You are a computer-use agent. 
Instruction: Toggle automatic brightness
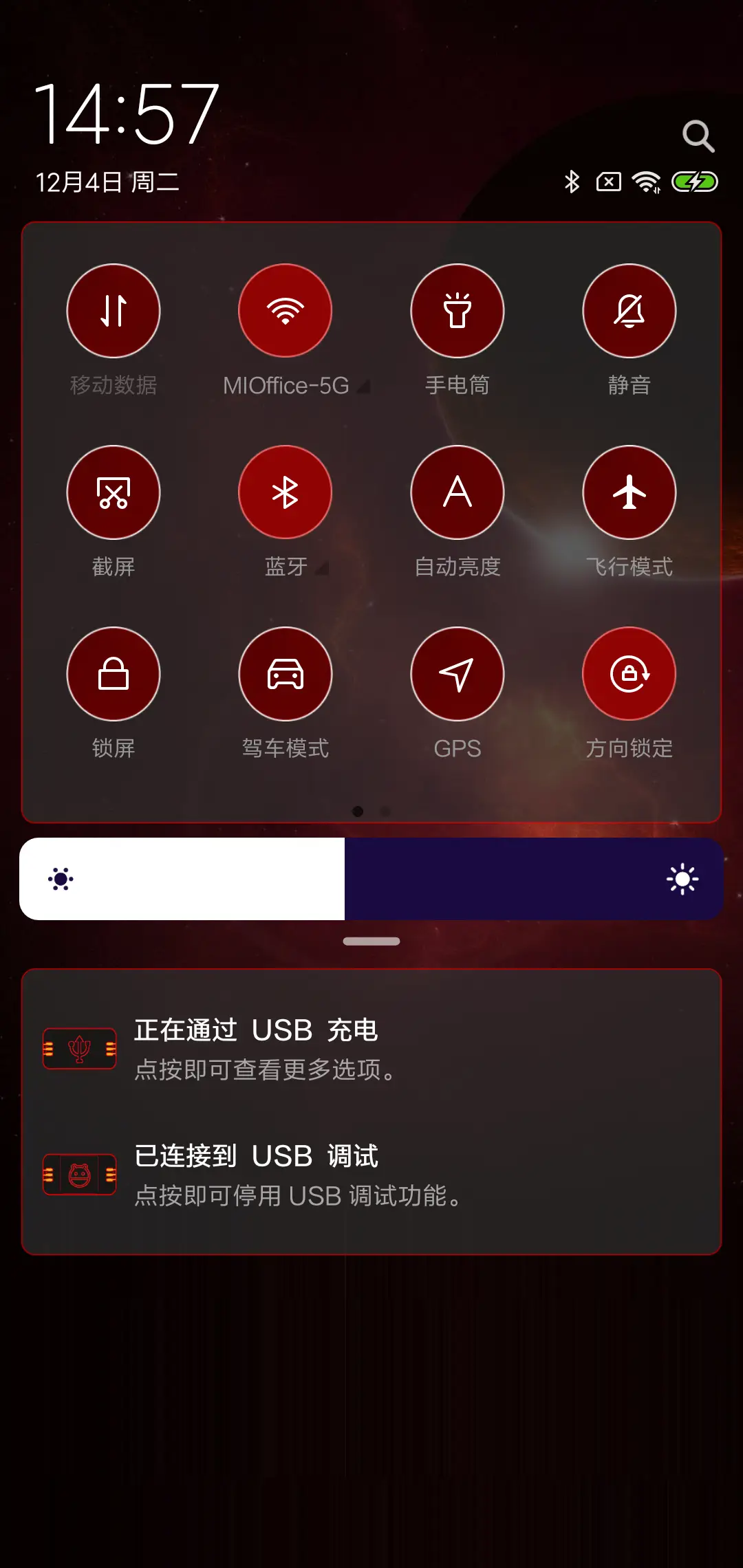pos(457,492)
